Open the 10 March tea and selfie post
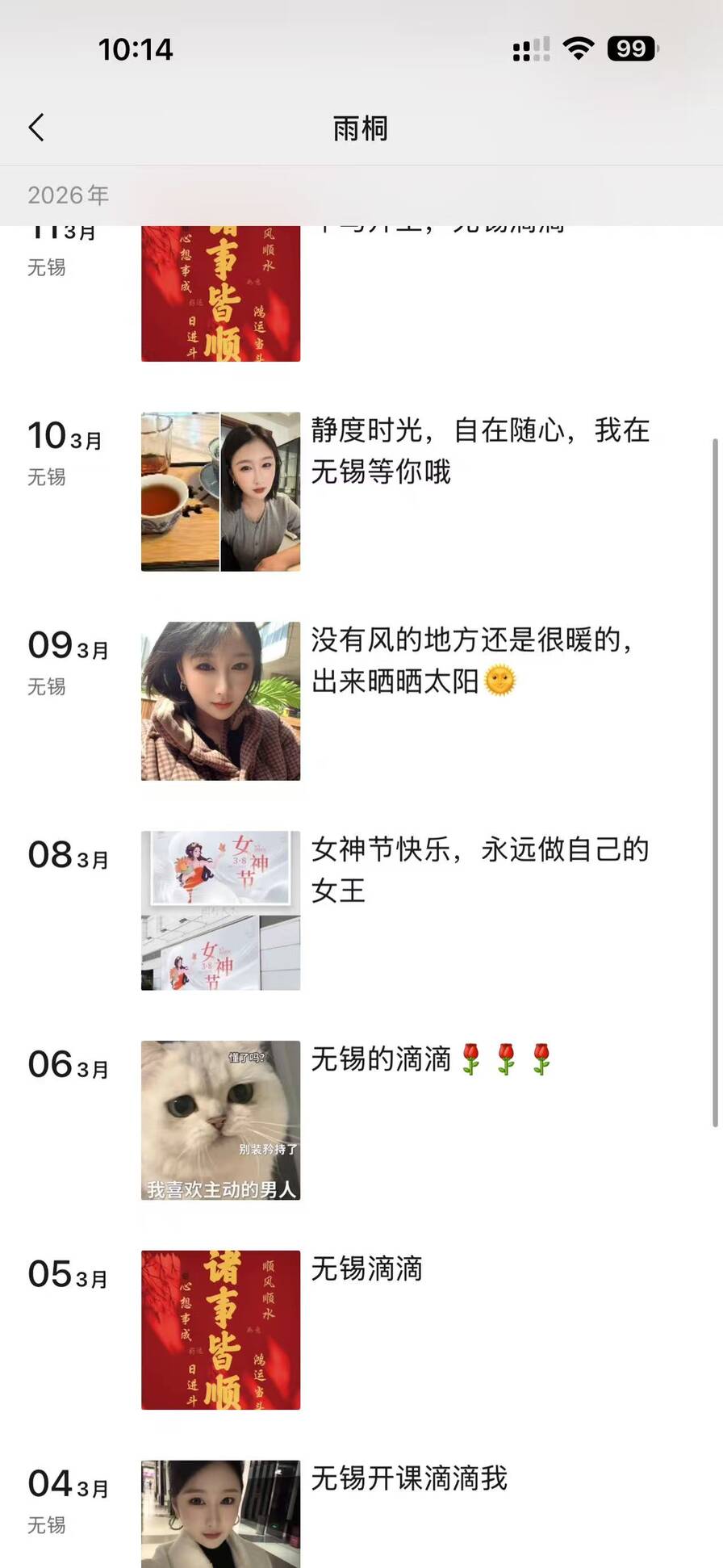Image resolution: width=723 pixels, height=1568 pixels. coord(220,492)
